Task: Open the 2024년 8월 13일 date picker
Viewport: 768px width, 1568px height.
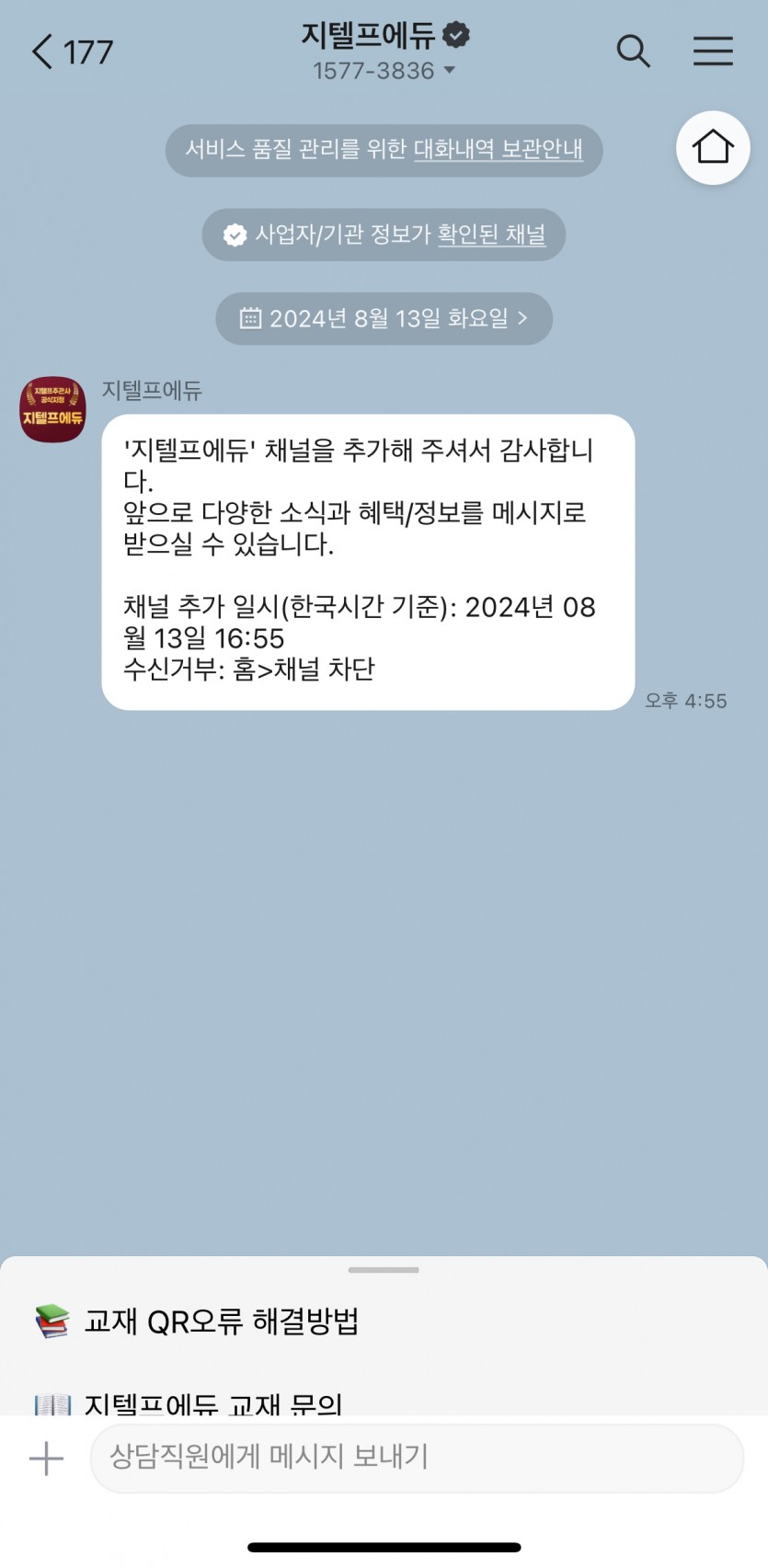Action: [384, 318]
